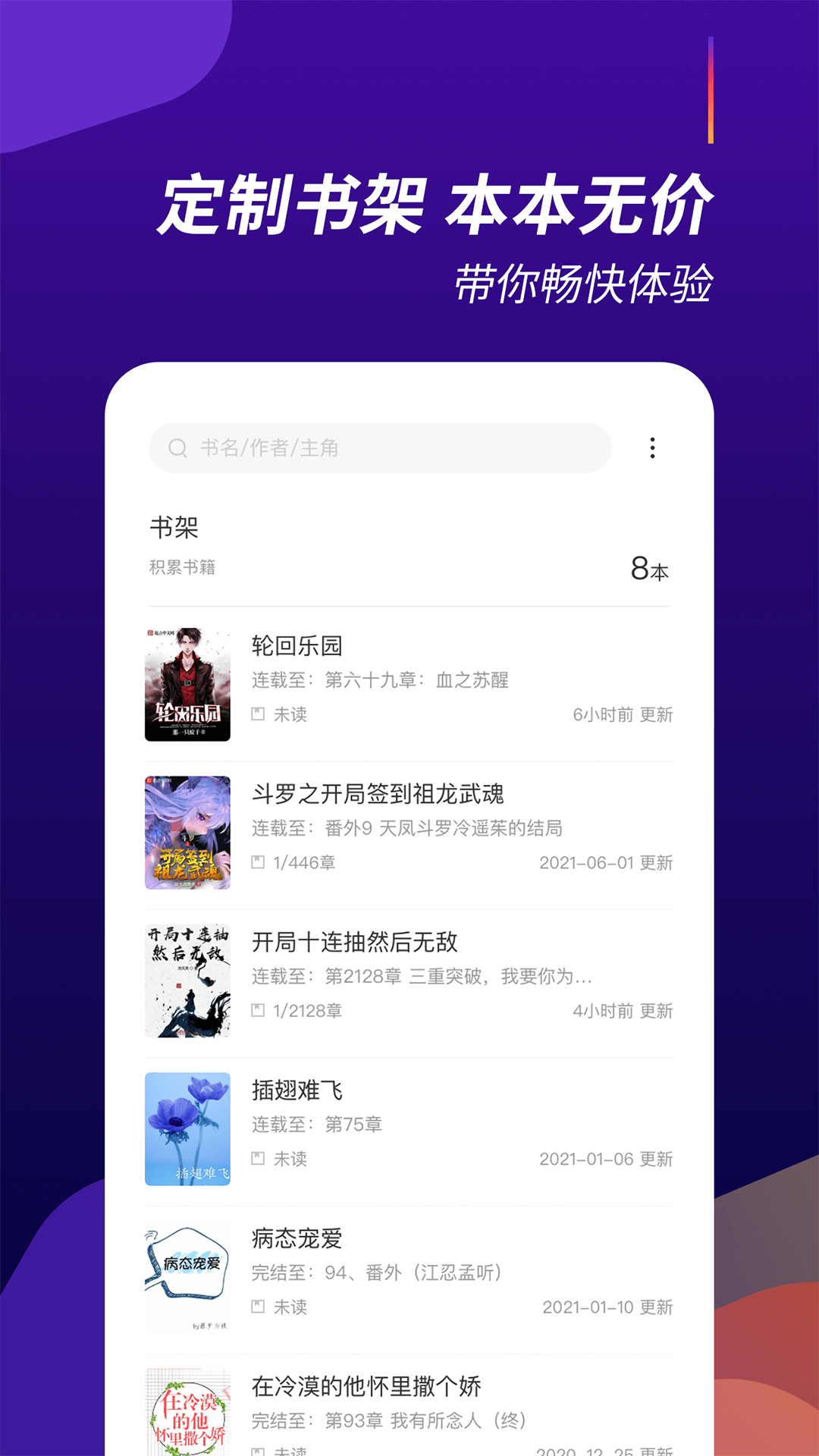Toggle the 未读 status of 插翅难飞

coord(292,1159)
